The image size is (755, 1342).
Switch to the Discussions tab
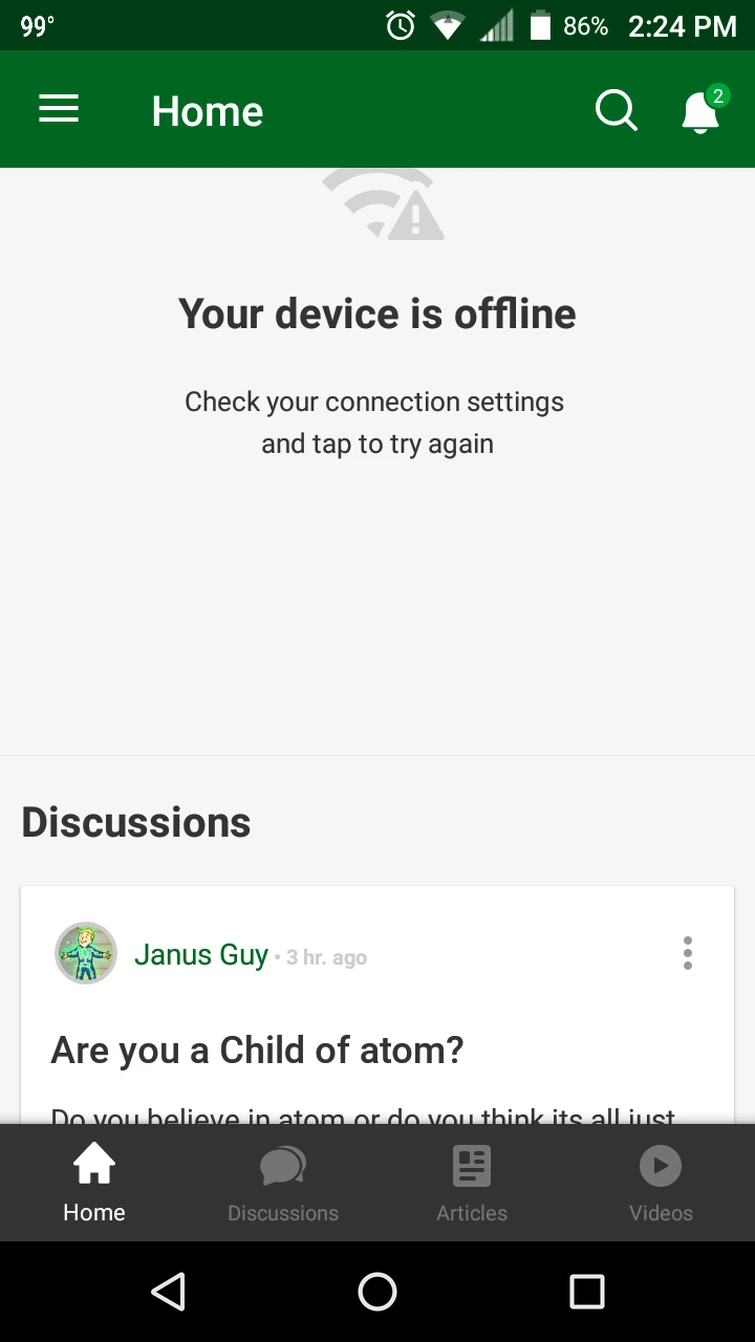[283, 1183]
